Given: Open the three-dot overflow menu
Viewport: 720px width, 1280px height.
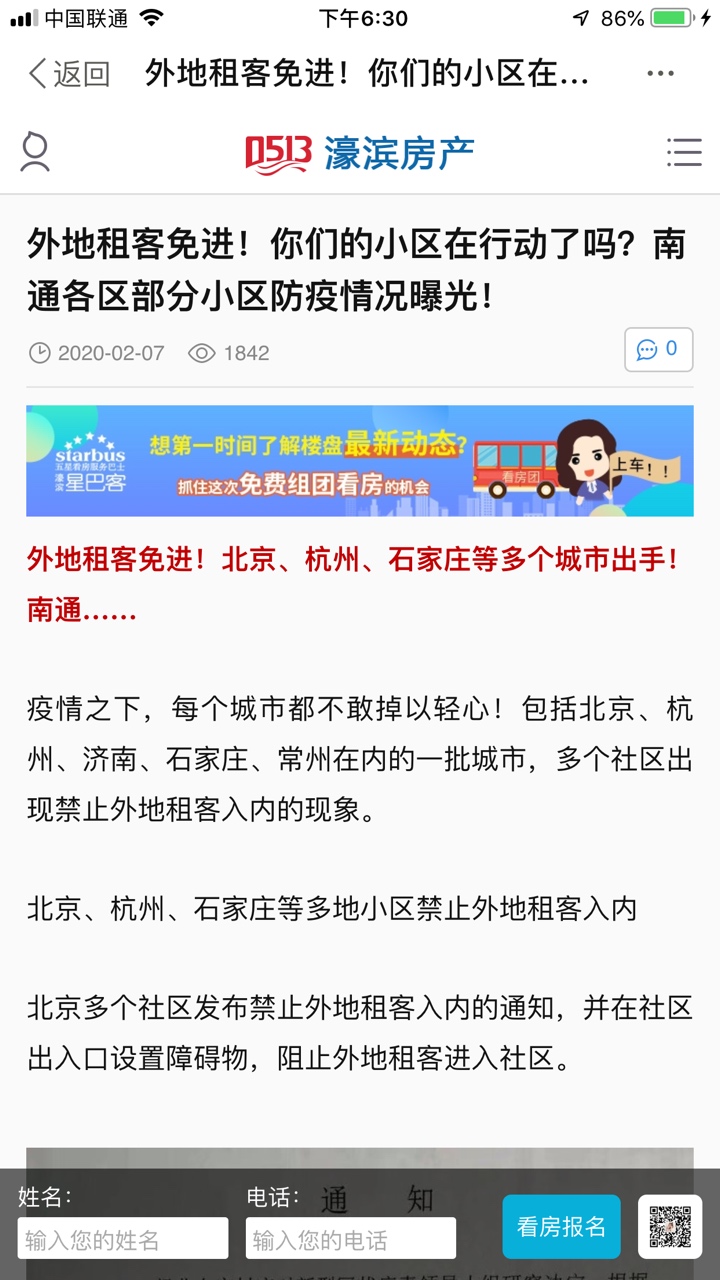Looking at the screenshot, I should click(x=660, y=73).
